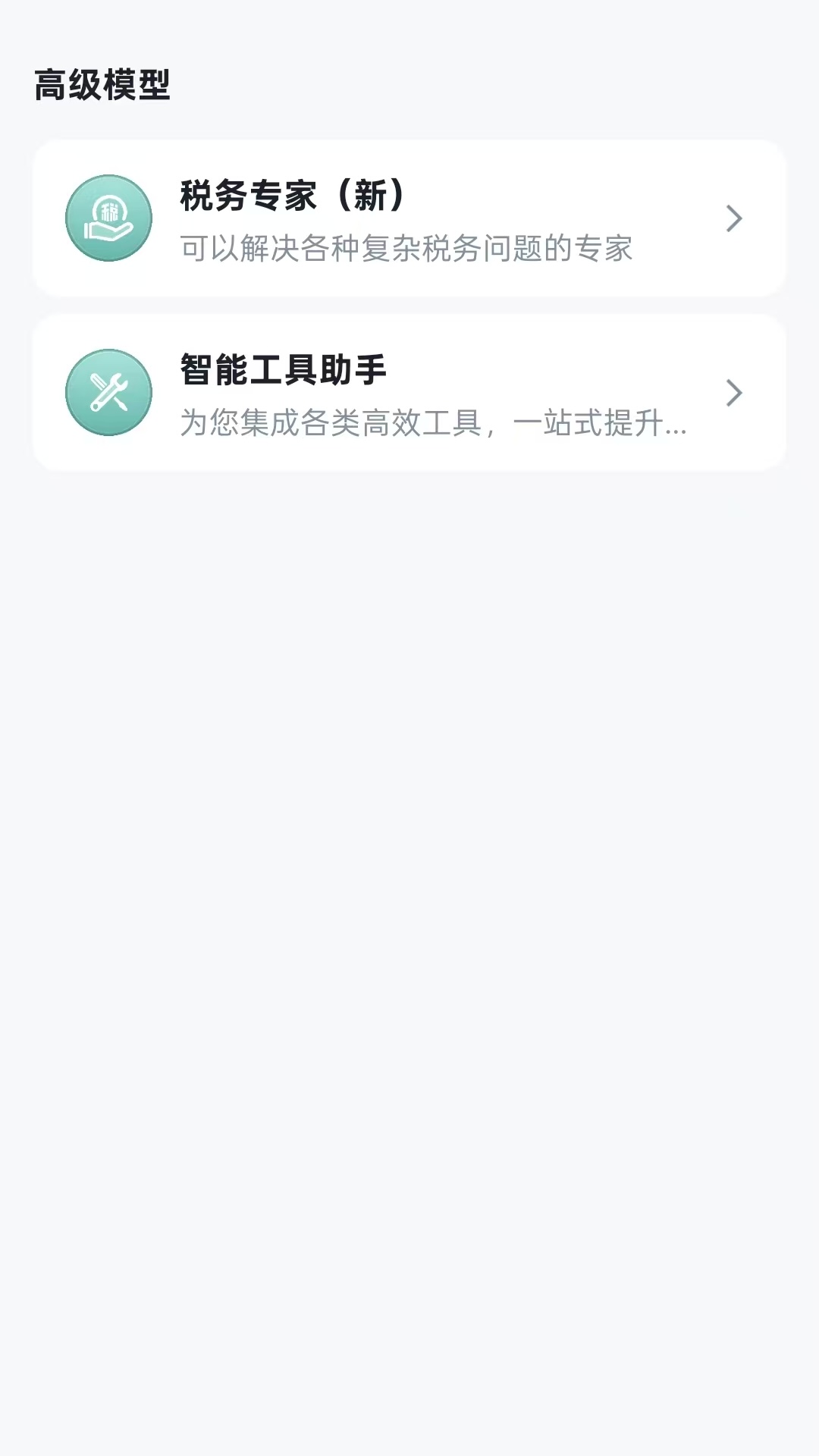Tap the description about solving complex tax problems

[407, 246]
